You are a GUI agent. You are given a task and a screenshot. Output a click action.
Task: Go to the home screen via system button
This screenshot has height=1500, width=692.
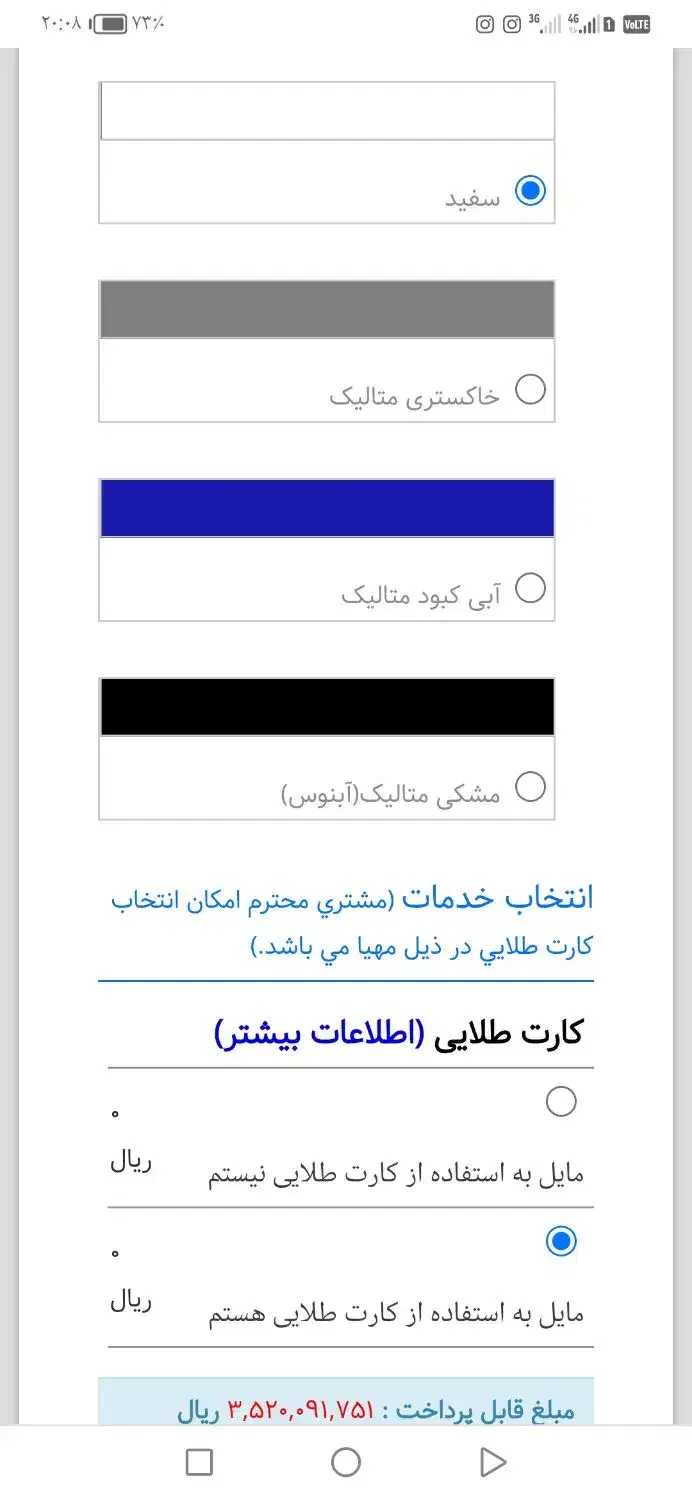click(x=346, y=1462)
